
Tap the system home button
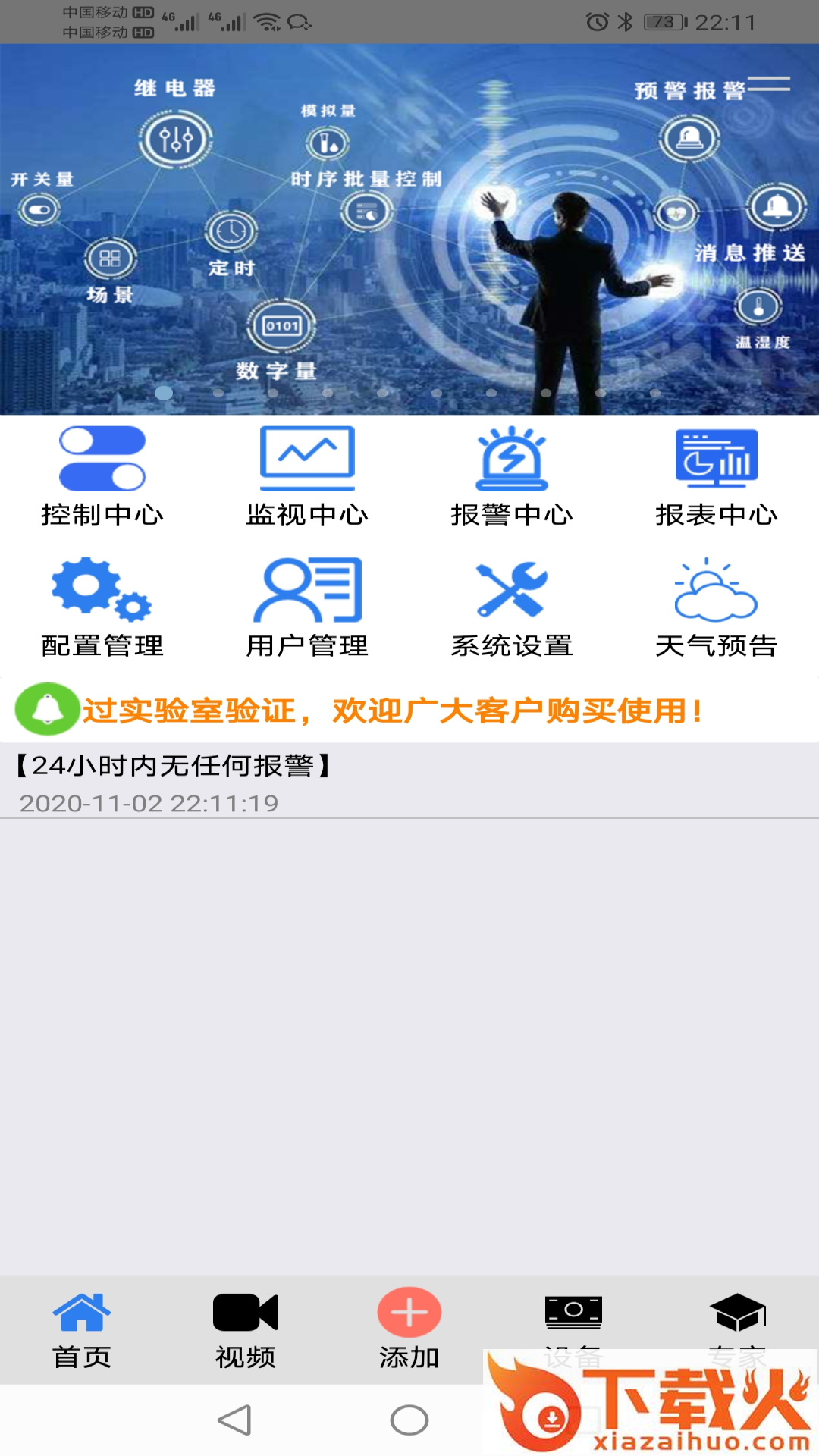pyautogui.click(x=409, y=1420)
